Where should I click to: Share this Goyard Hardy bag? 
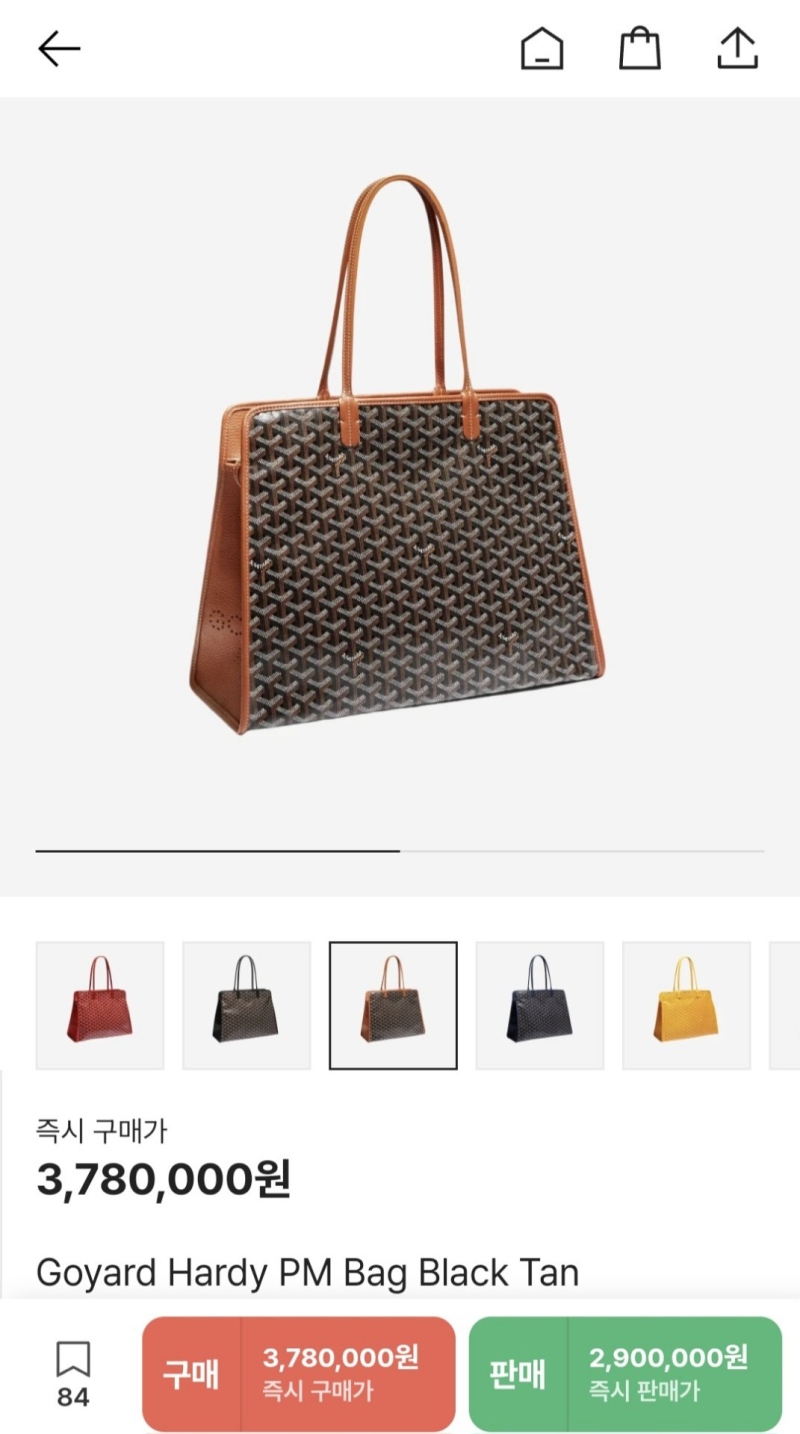pos(738,49)
